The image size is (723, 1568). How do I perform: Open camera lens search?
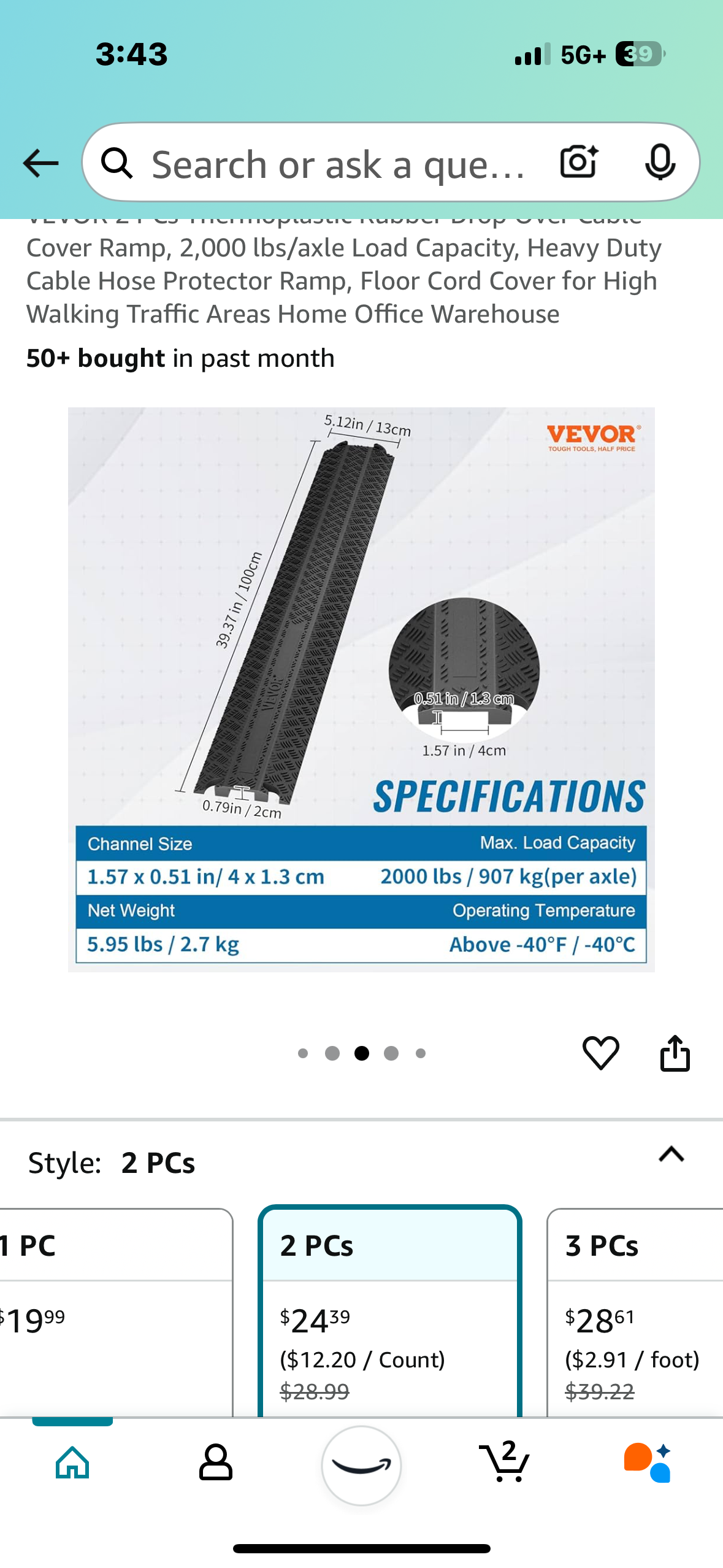[x=578, y=163]
